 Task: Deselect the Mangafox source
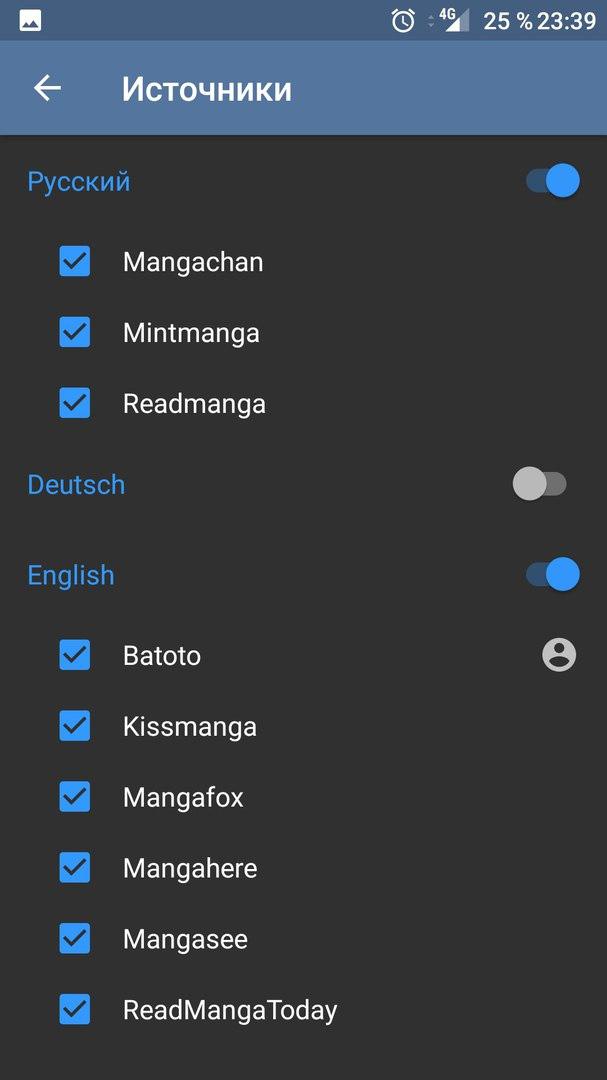pyautogui.click(x=74, y=797)
